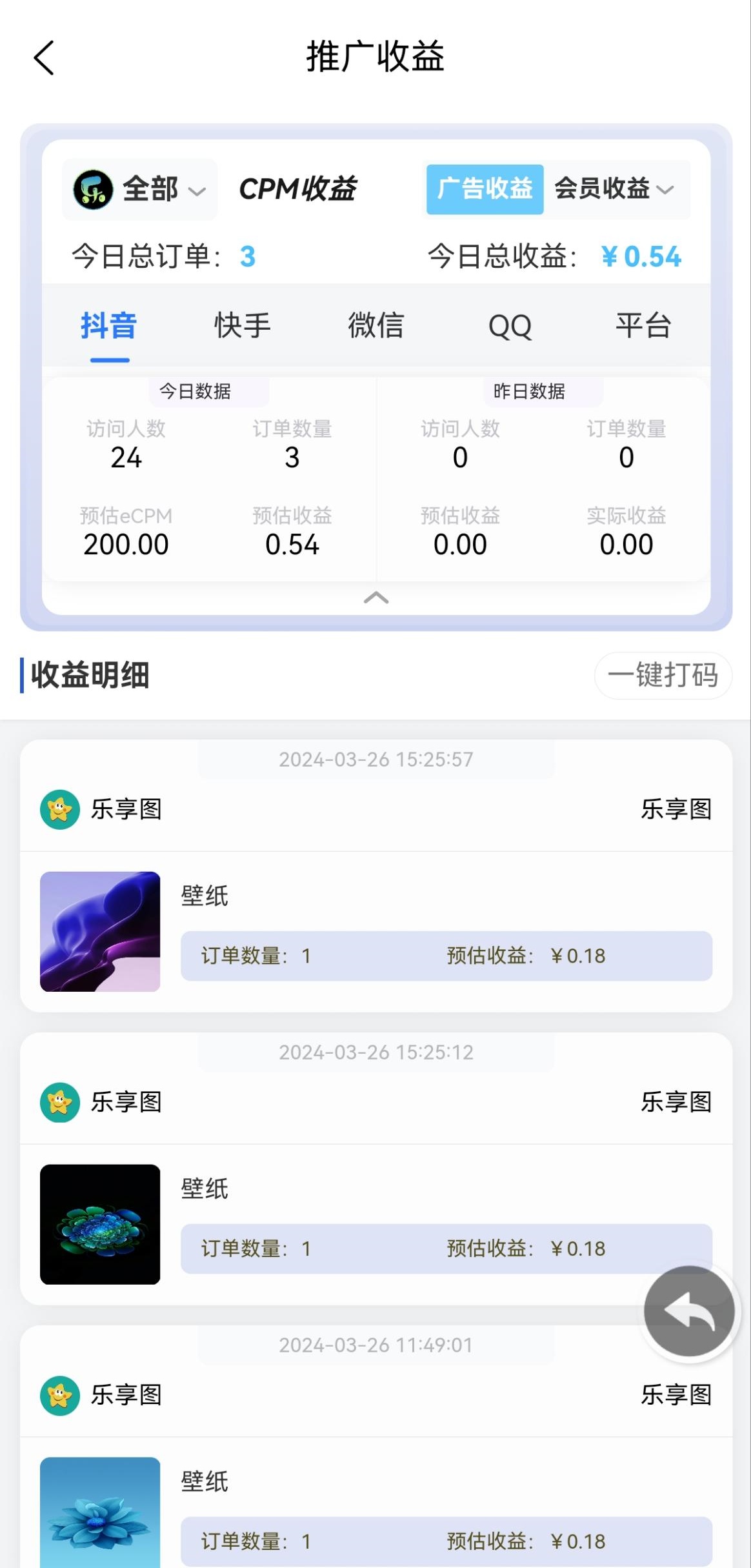Switch to the 微信 tab
Image resolution: width=751 pixels, height=1568 pixels.
tap(376, 326)
